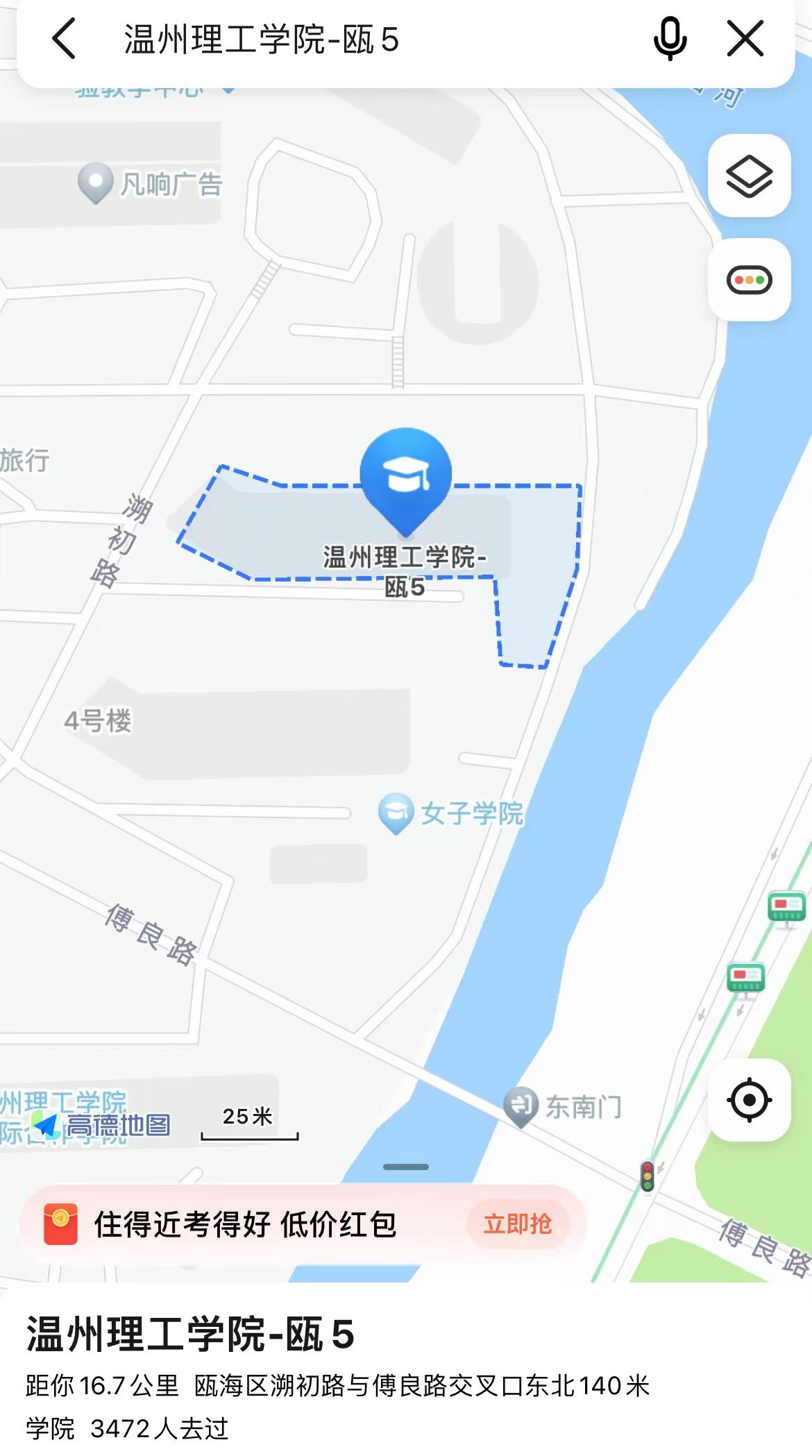Tap the microphone icon for voice search

coord(668,40)
